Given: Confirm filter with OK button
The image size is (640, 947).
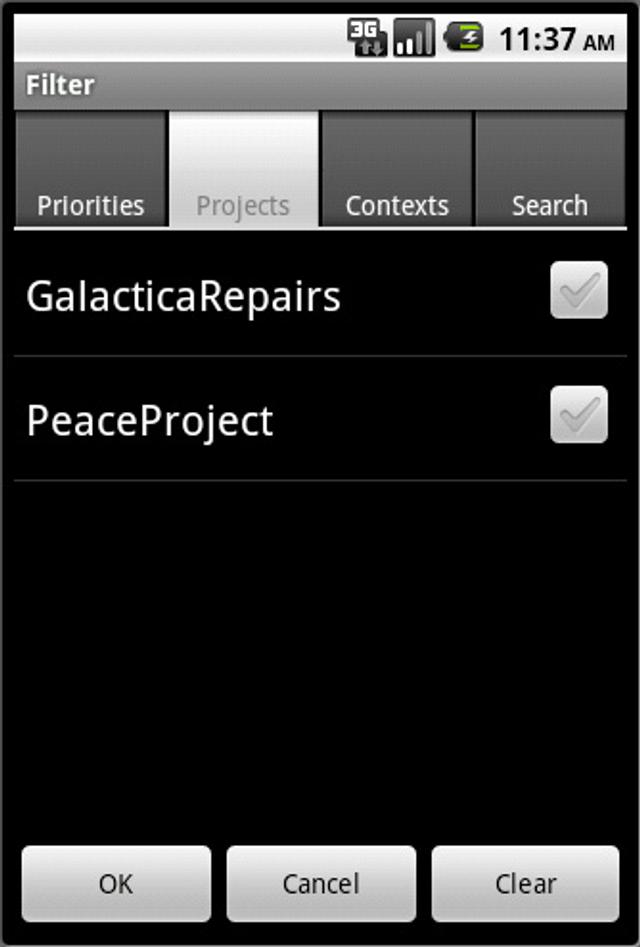Looking at the screenshot, I should point(116,884).
